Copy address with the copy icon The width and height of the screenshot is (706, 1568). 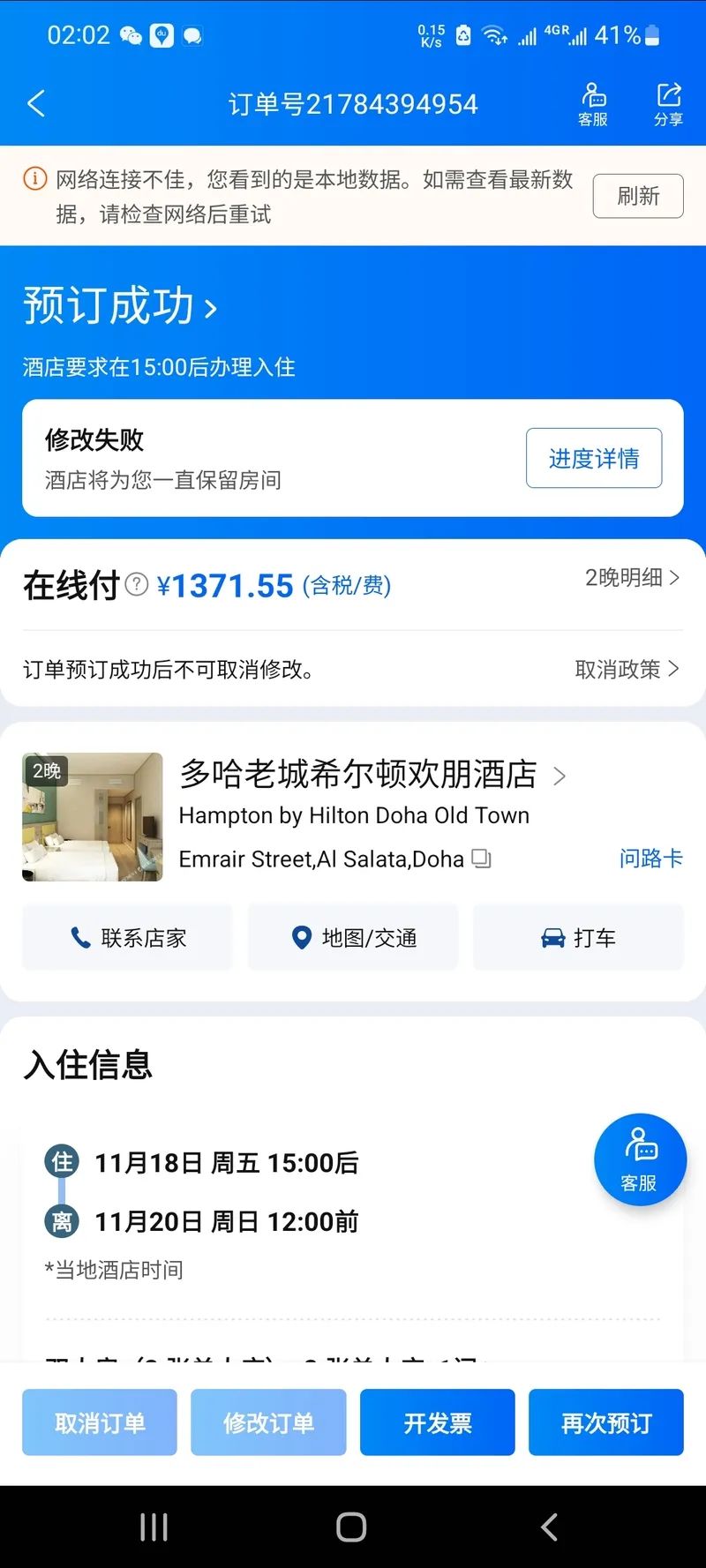click(481, 859)
